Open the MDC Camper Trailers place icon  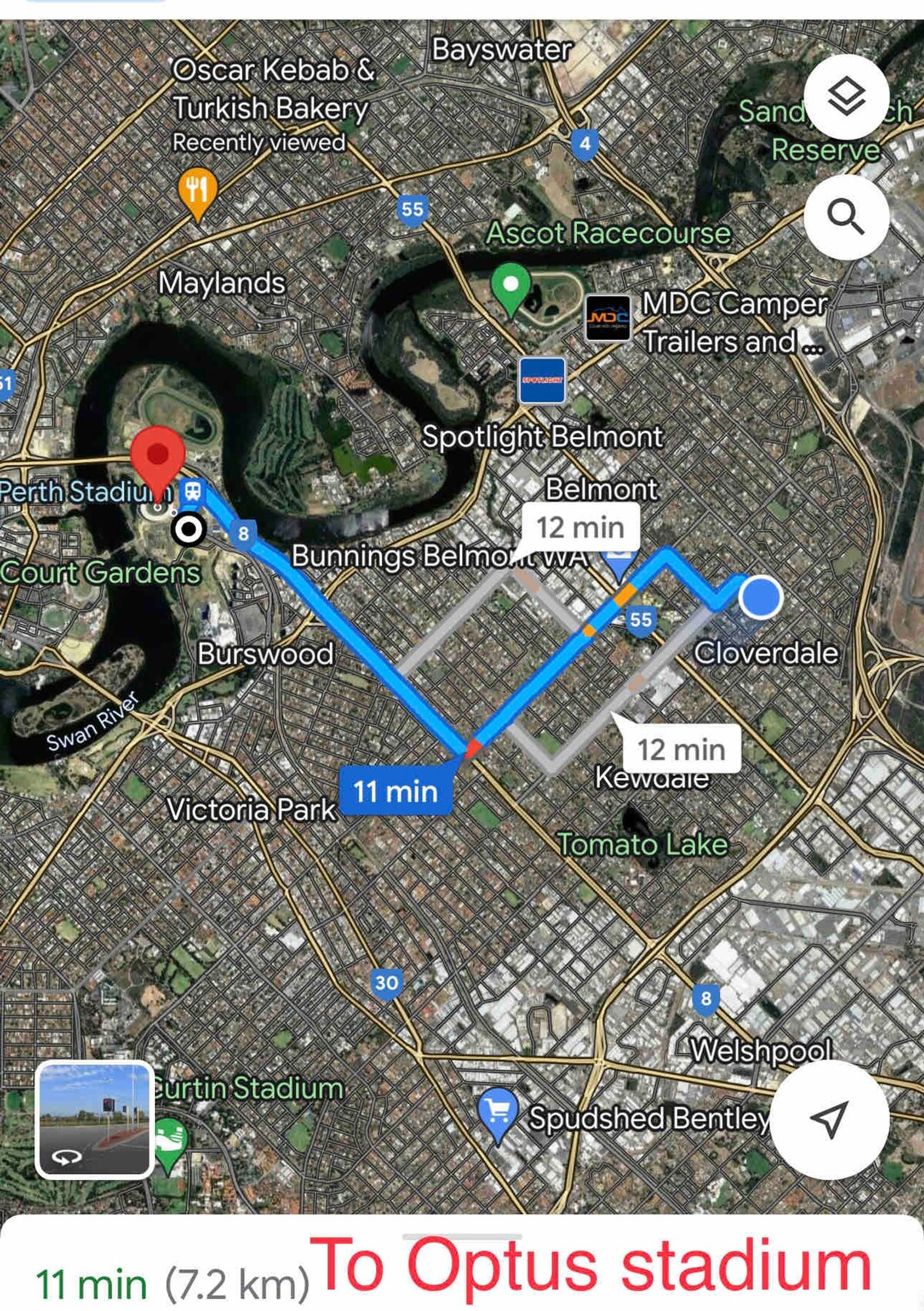click(x=608, y=317)
